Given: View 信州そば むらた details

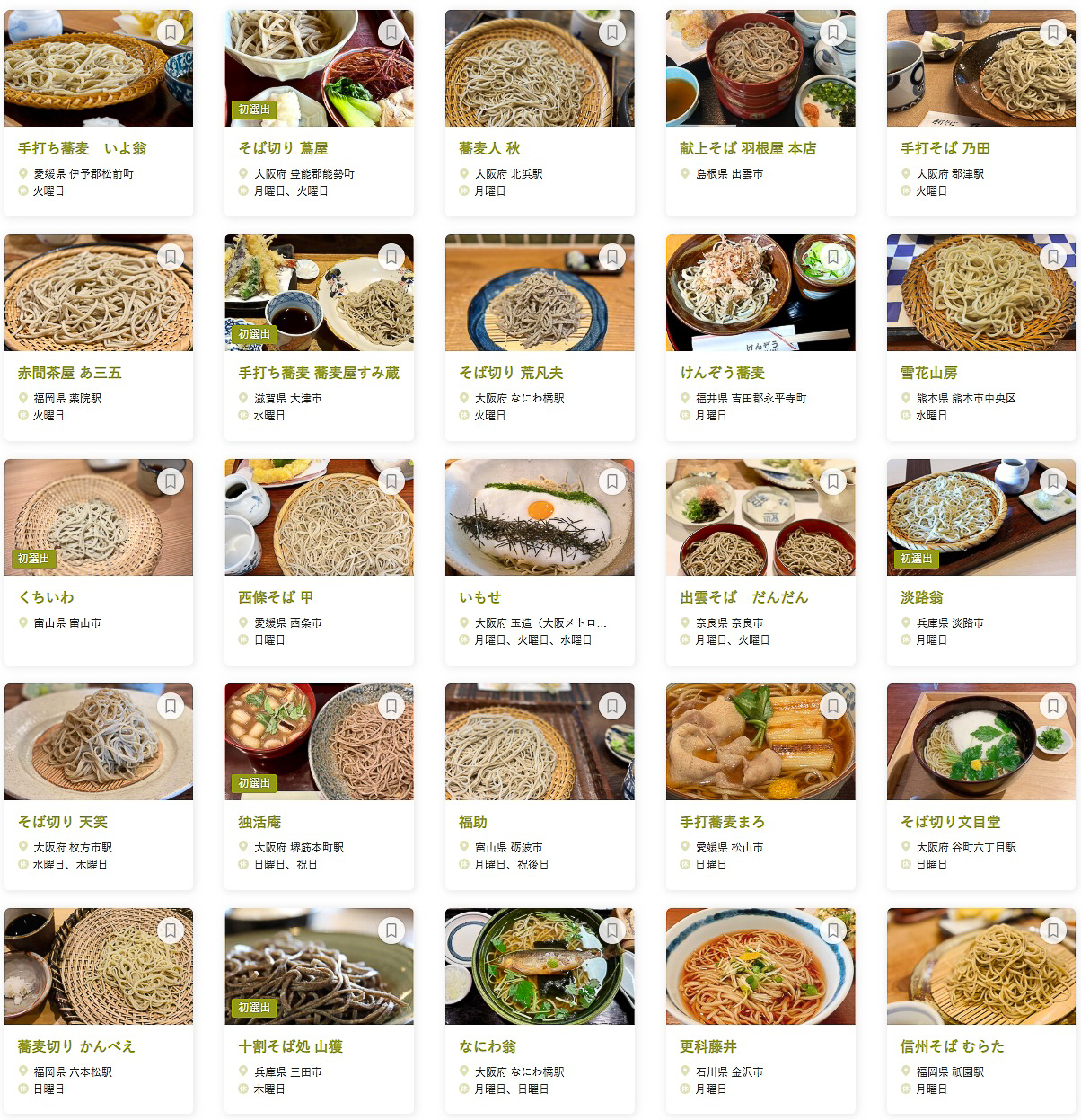Looking at the screenshot, I should pos(952,1046).
